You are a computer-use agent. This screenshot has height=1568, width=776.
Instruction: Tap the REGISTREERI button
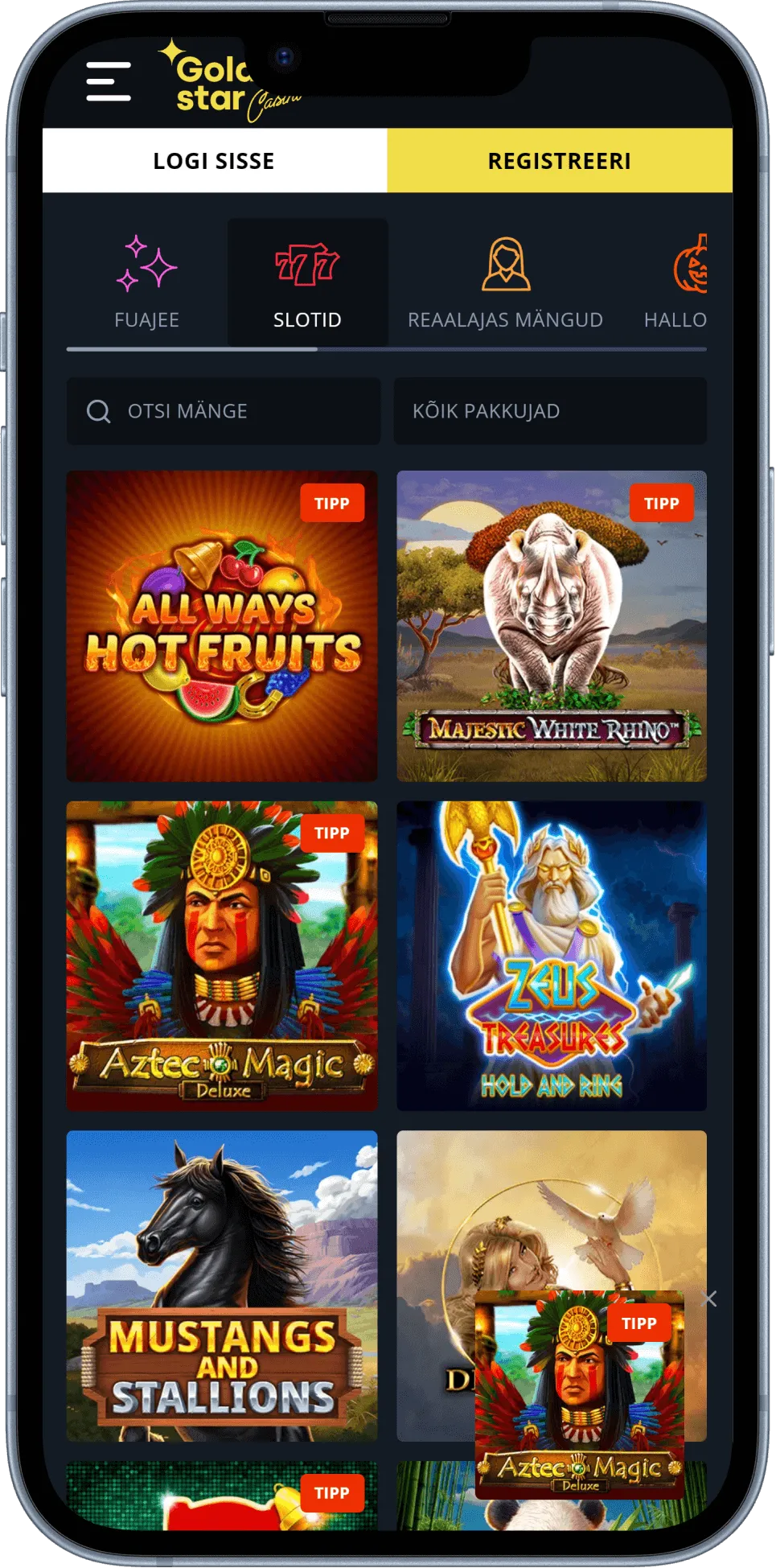[x=560, y=161]
